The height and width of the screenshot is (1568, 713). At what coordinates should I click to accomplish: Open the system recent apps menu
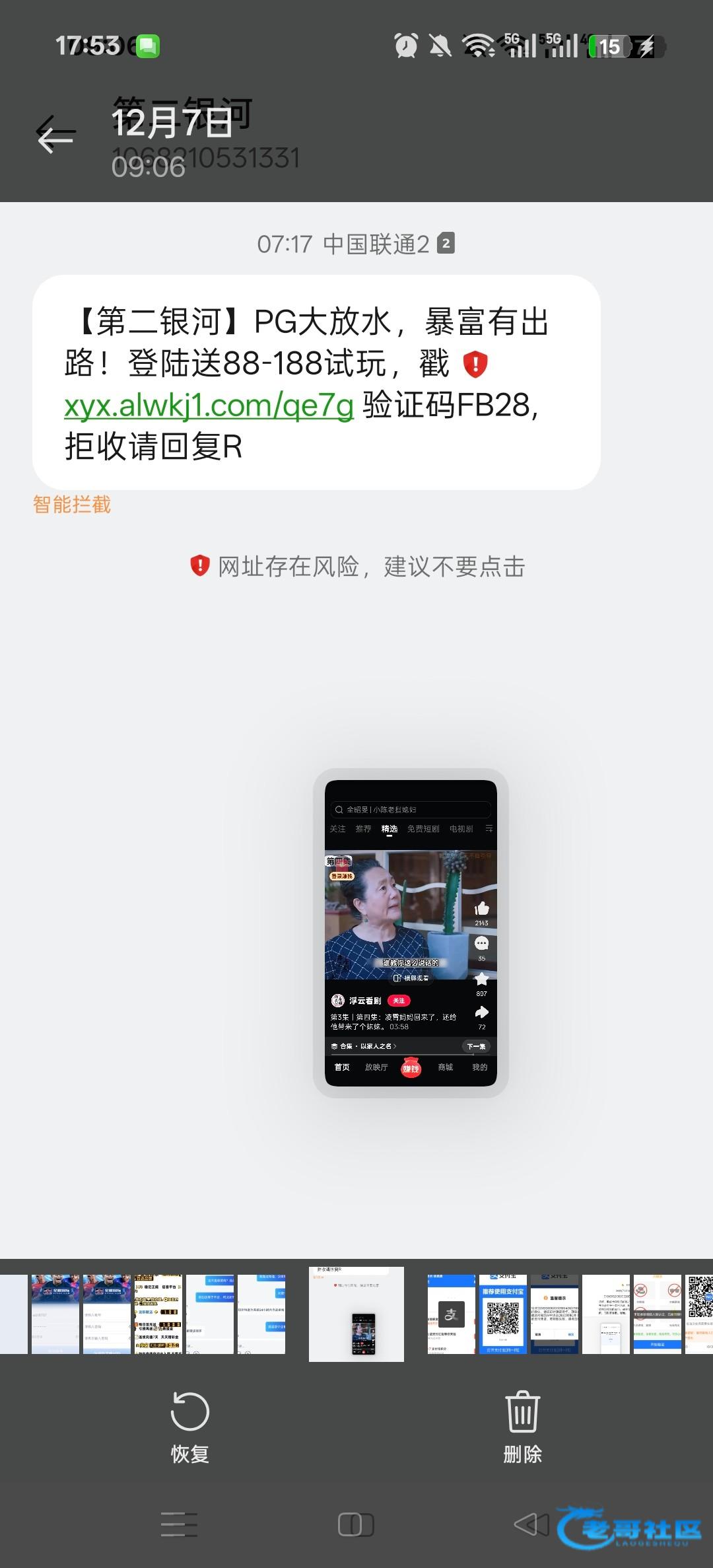click(x=179, y=1524)
